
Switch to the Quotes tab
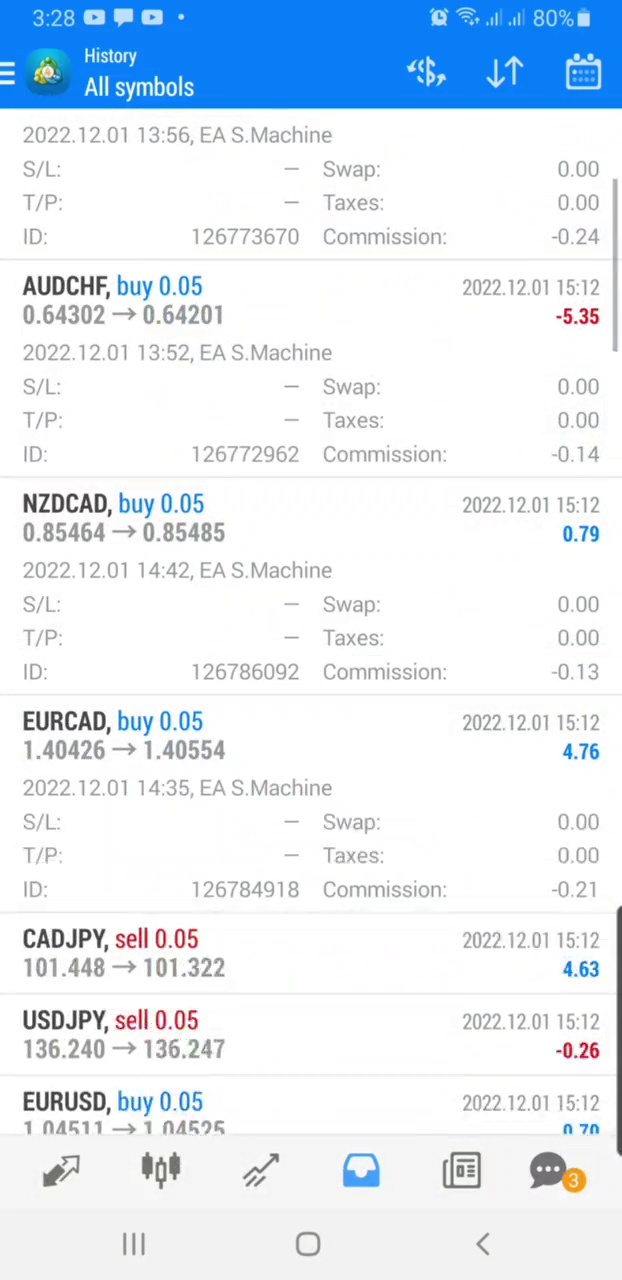61,1170
